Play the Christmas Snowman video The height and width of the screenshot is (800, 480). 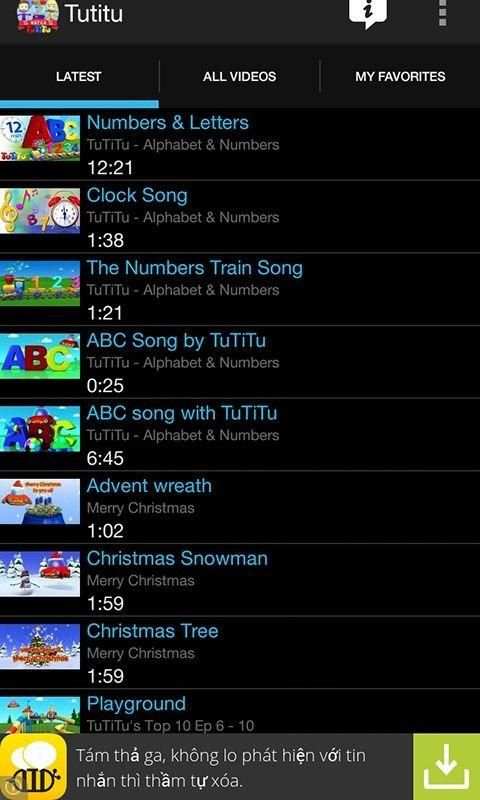[240, 580]
